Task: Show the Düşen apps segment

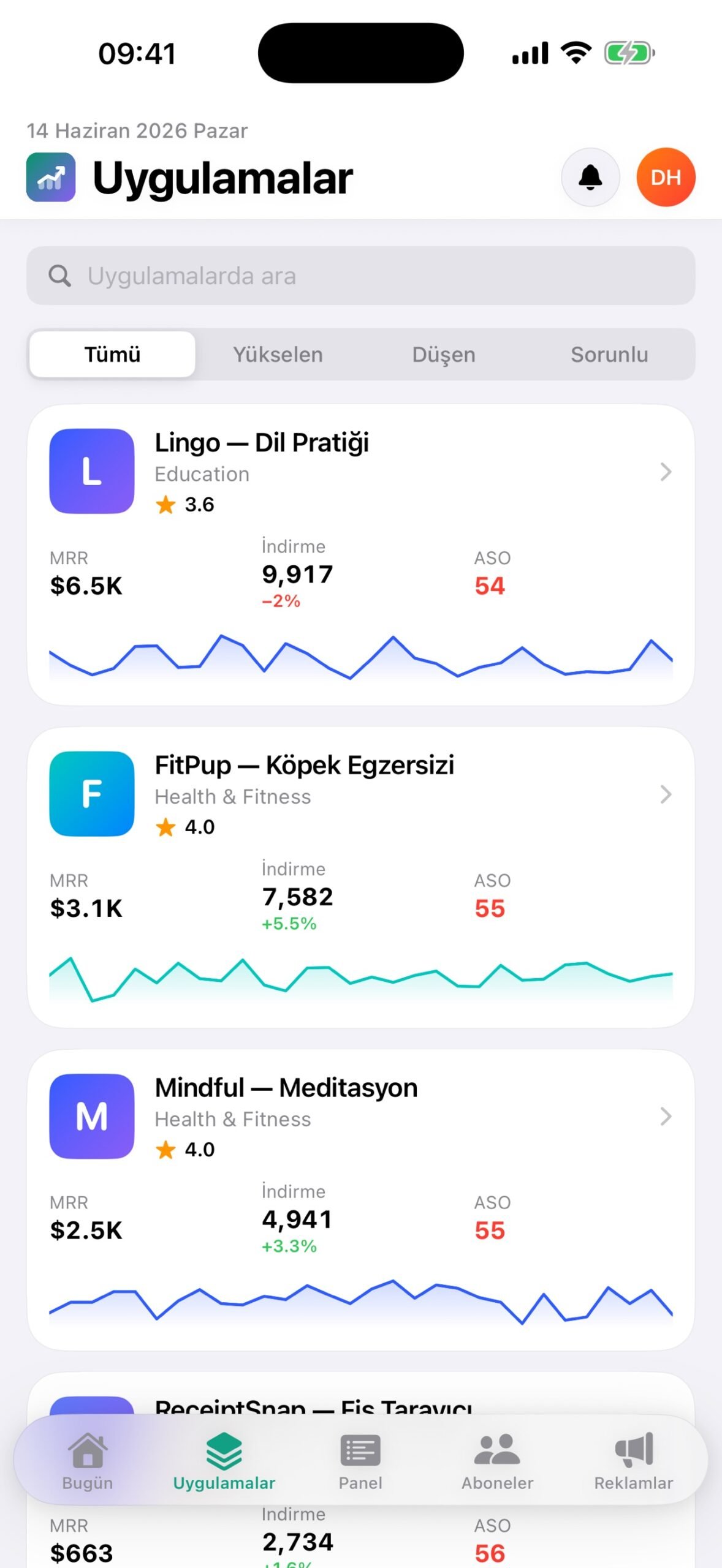Action: (444, 354)
